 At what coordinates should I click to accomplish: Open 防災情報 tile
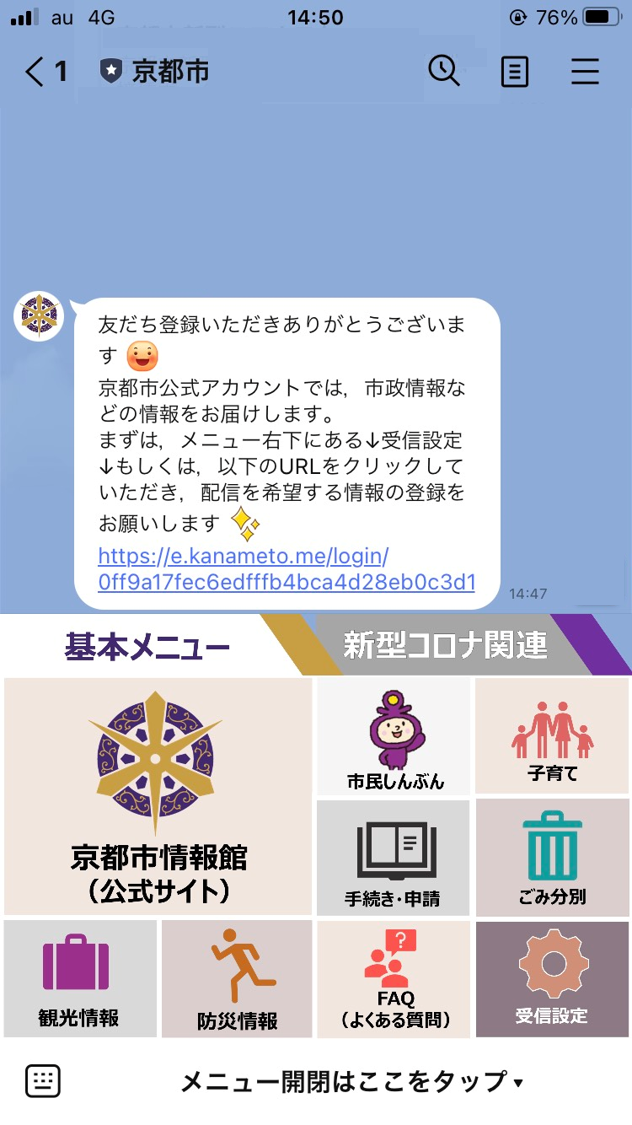[237, 979]
